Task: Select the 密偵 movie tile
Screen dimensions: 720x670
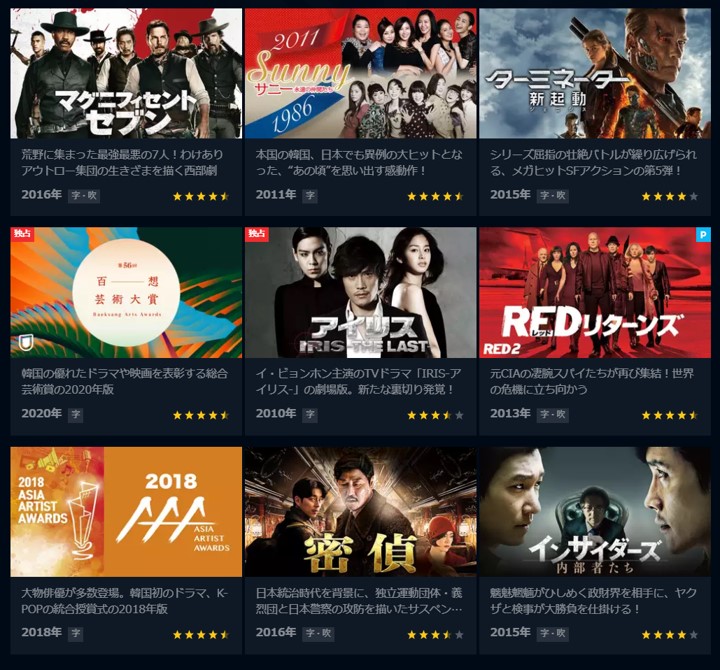Action: pyautogui.click(x=360, y=511)
